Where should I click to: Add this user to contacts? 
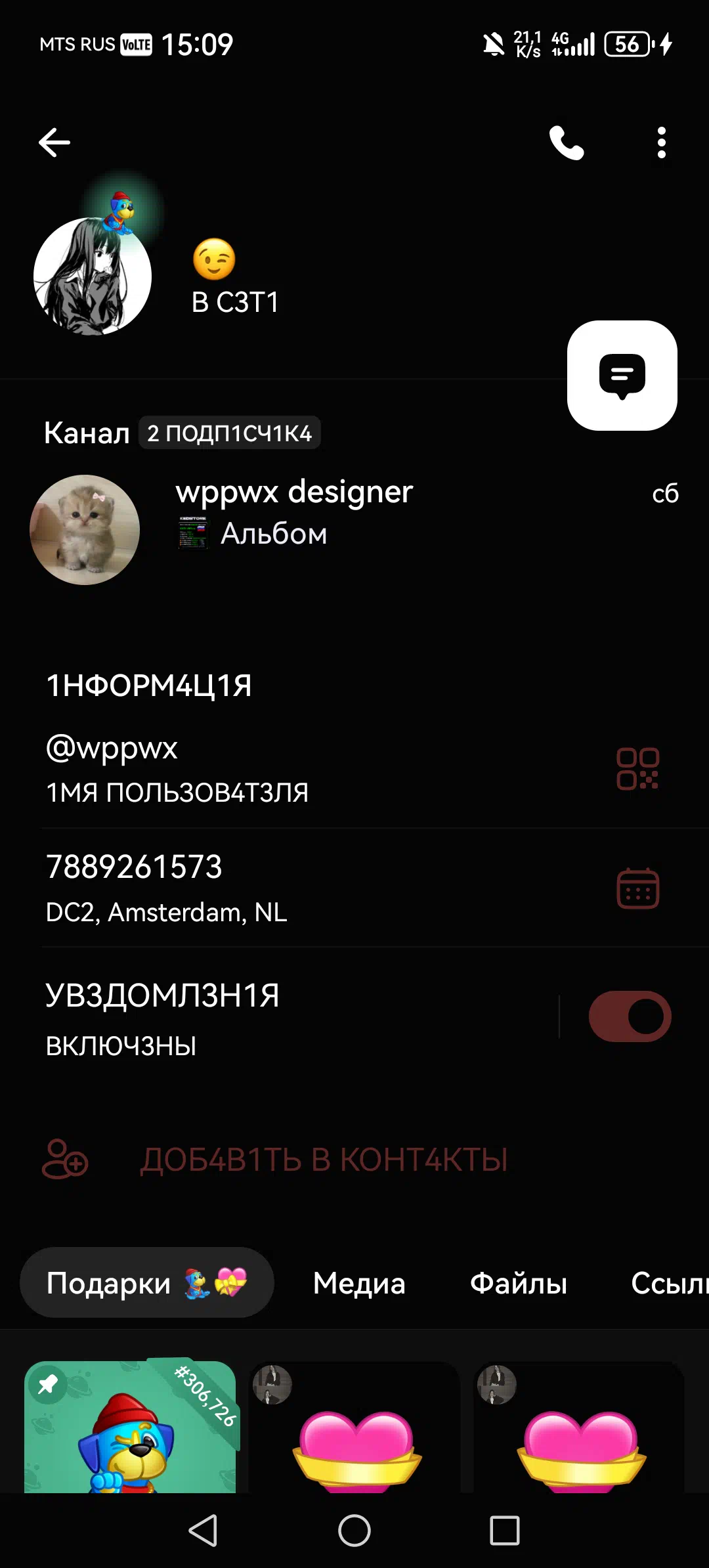pyautogui.click(x=323, y=1160)
